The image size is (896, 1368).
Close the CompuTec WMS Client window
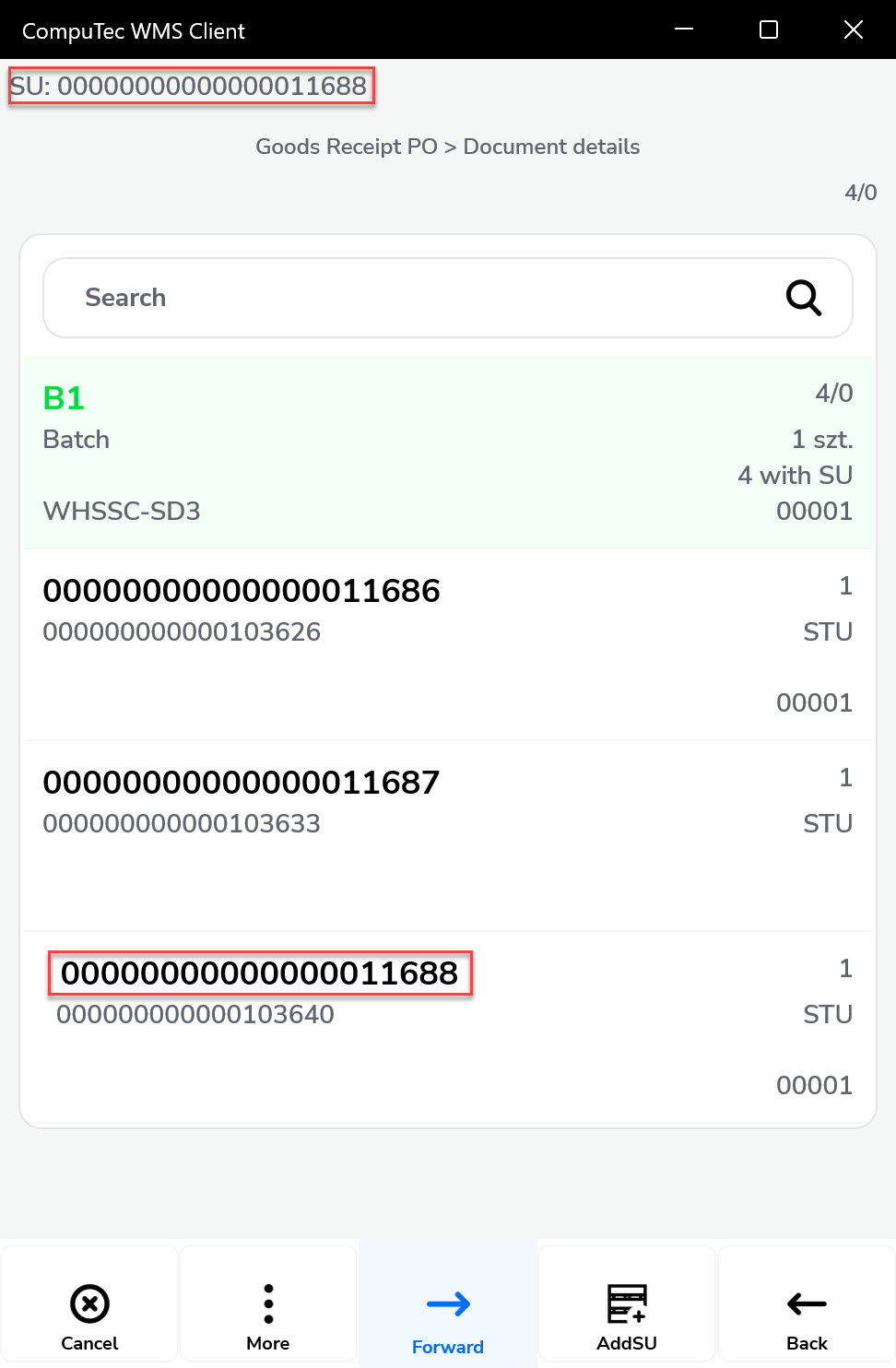(854, 30)
